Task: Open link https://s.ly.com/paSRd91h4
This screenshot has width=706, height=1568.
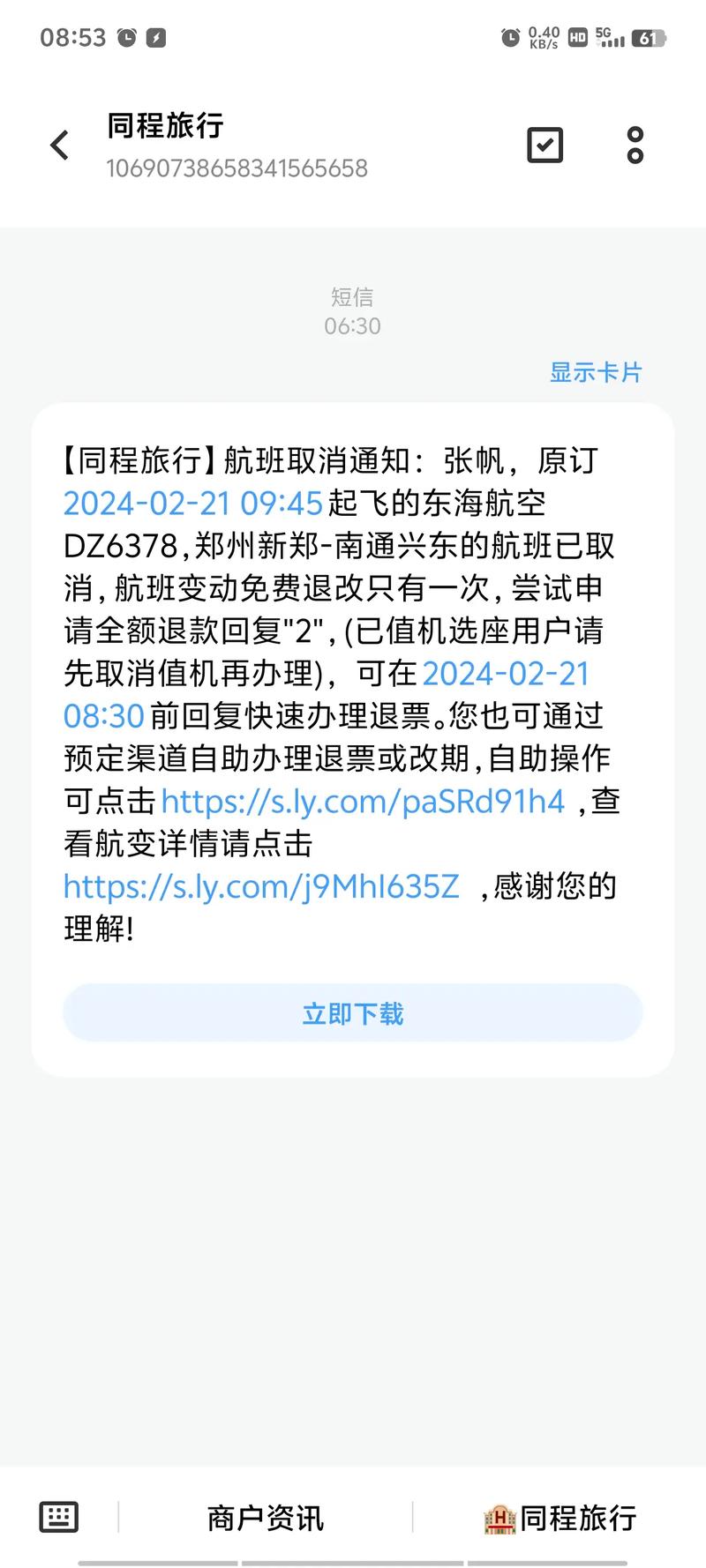Action: (364, 803)
